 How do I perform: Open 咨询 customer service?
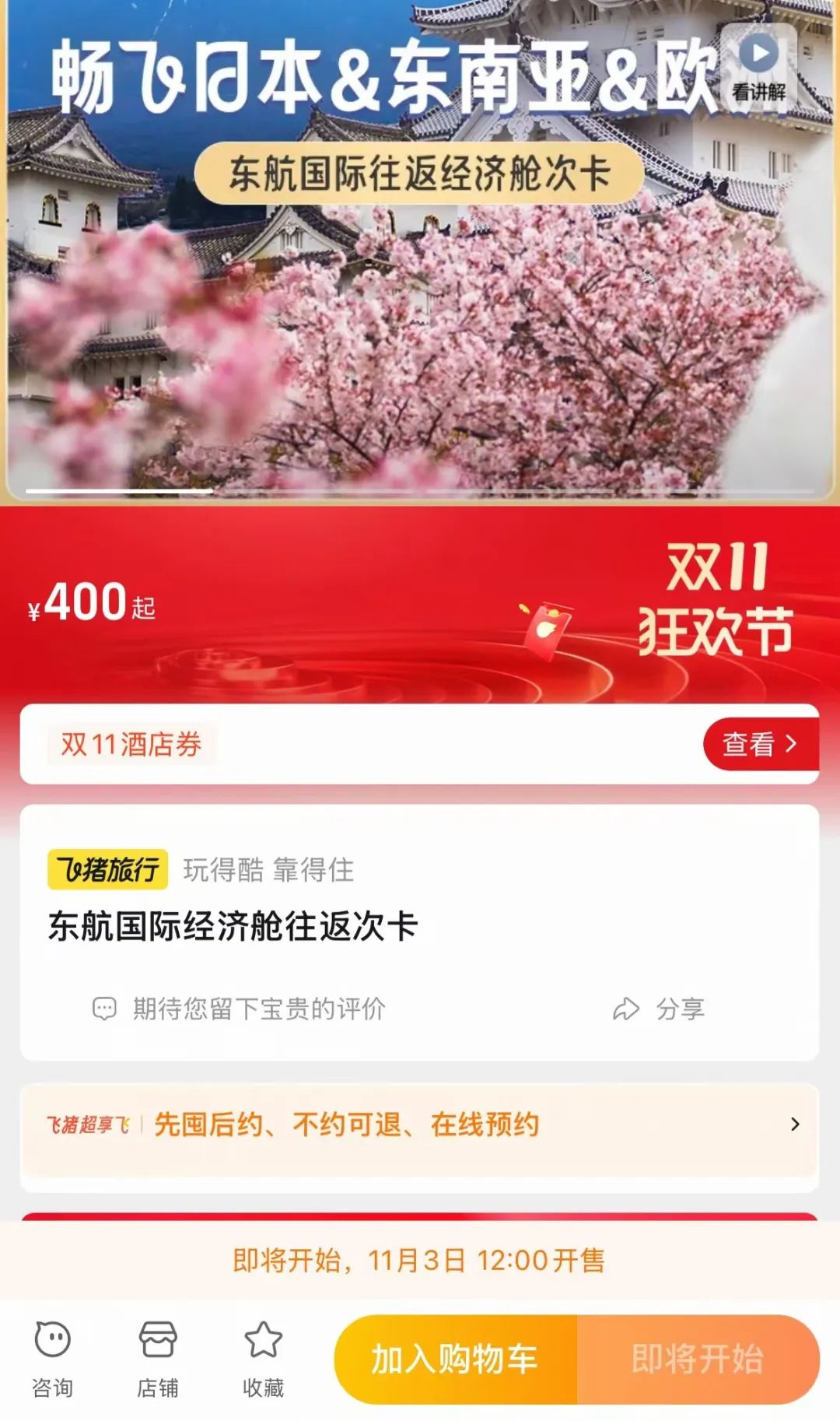click(52, 1359)
